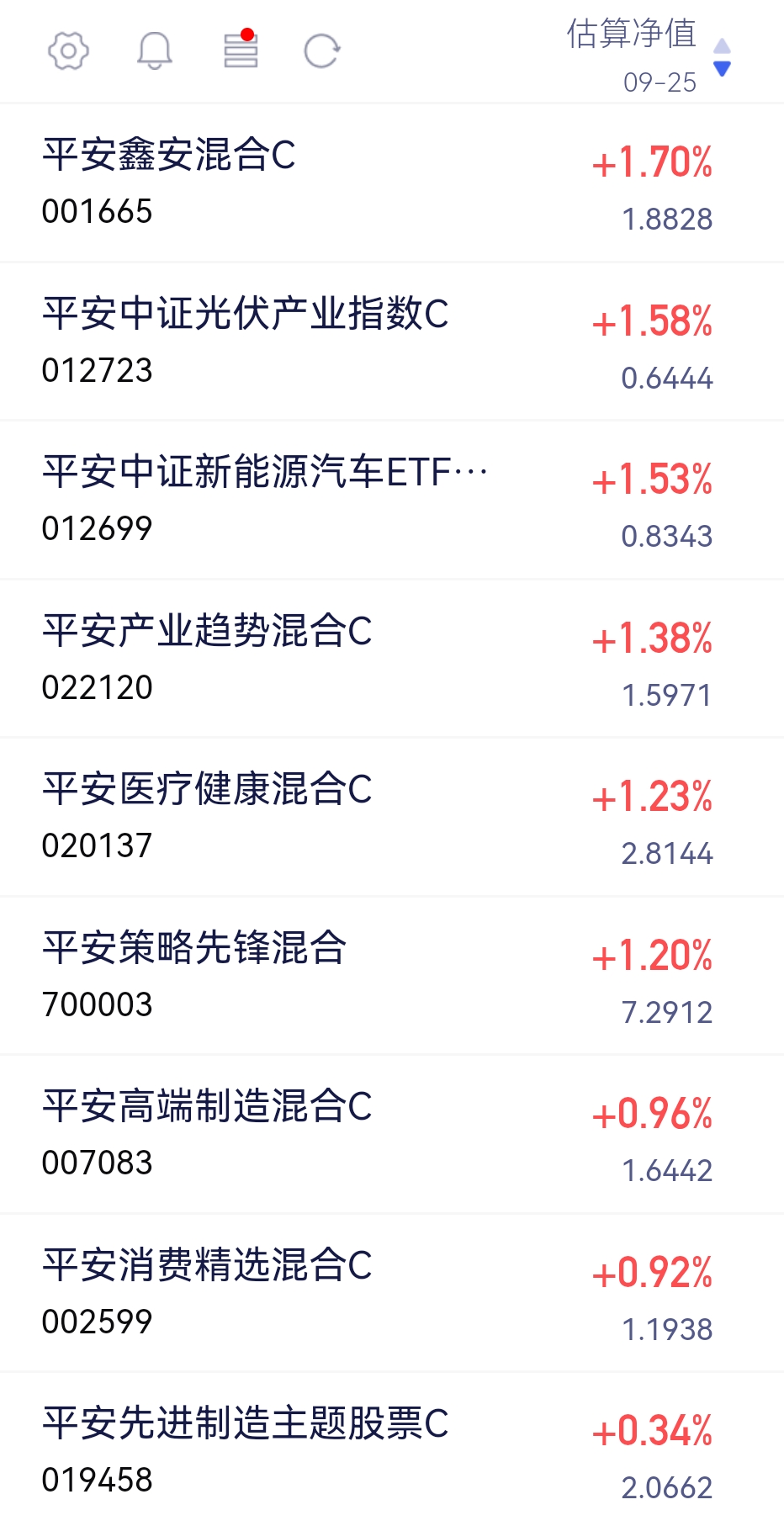Refresh the fund estimates
The image size is (784, 1526).
322,51
